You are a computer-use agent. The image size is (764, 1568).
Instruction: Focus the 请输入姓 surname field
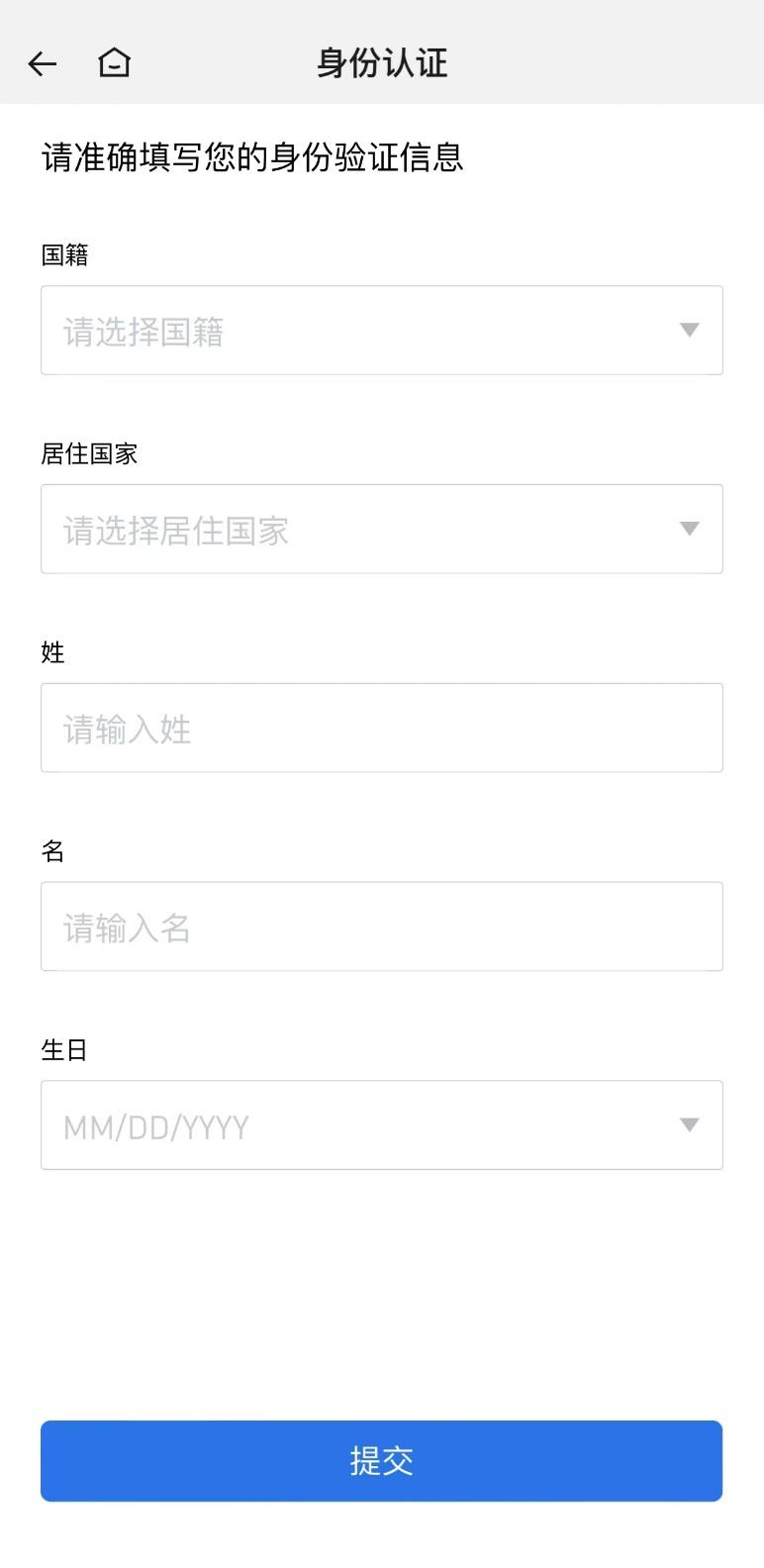[382, 728]
